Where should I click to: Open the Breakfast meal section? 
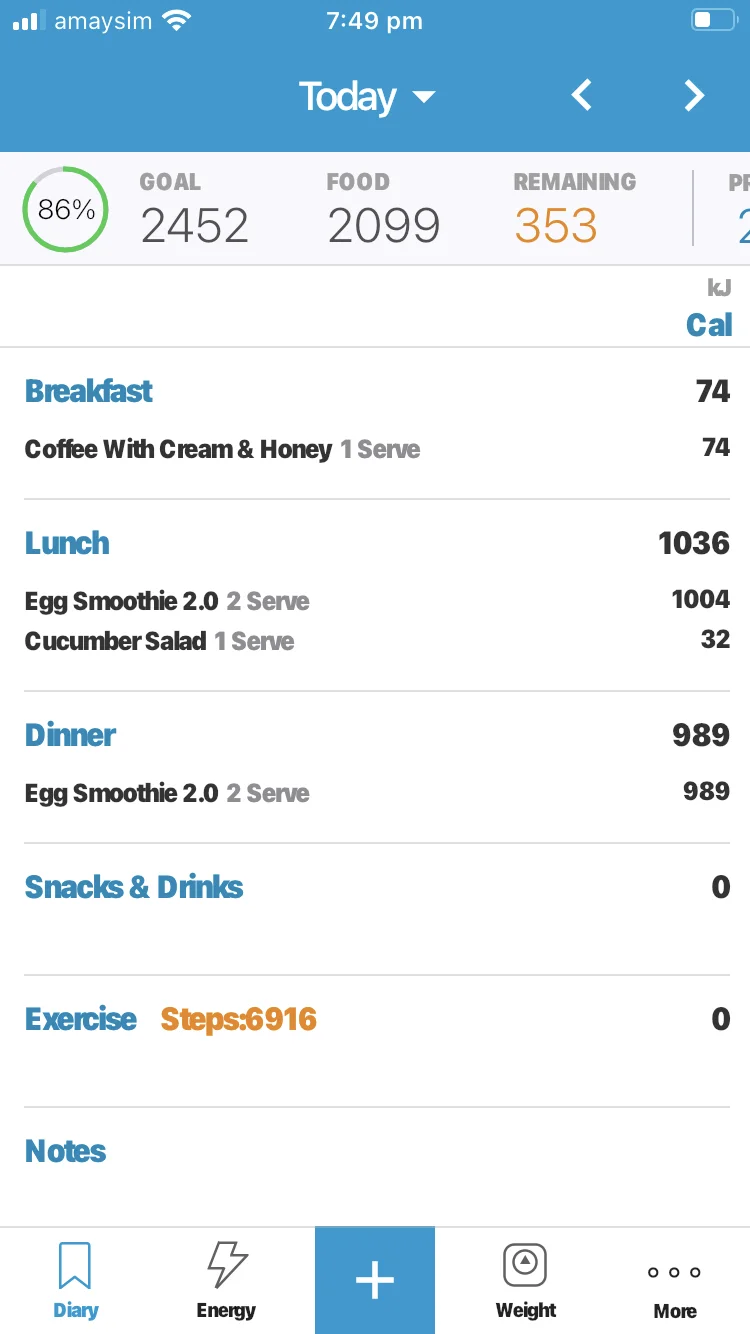pyautogui.click(x=89, y=391)
